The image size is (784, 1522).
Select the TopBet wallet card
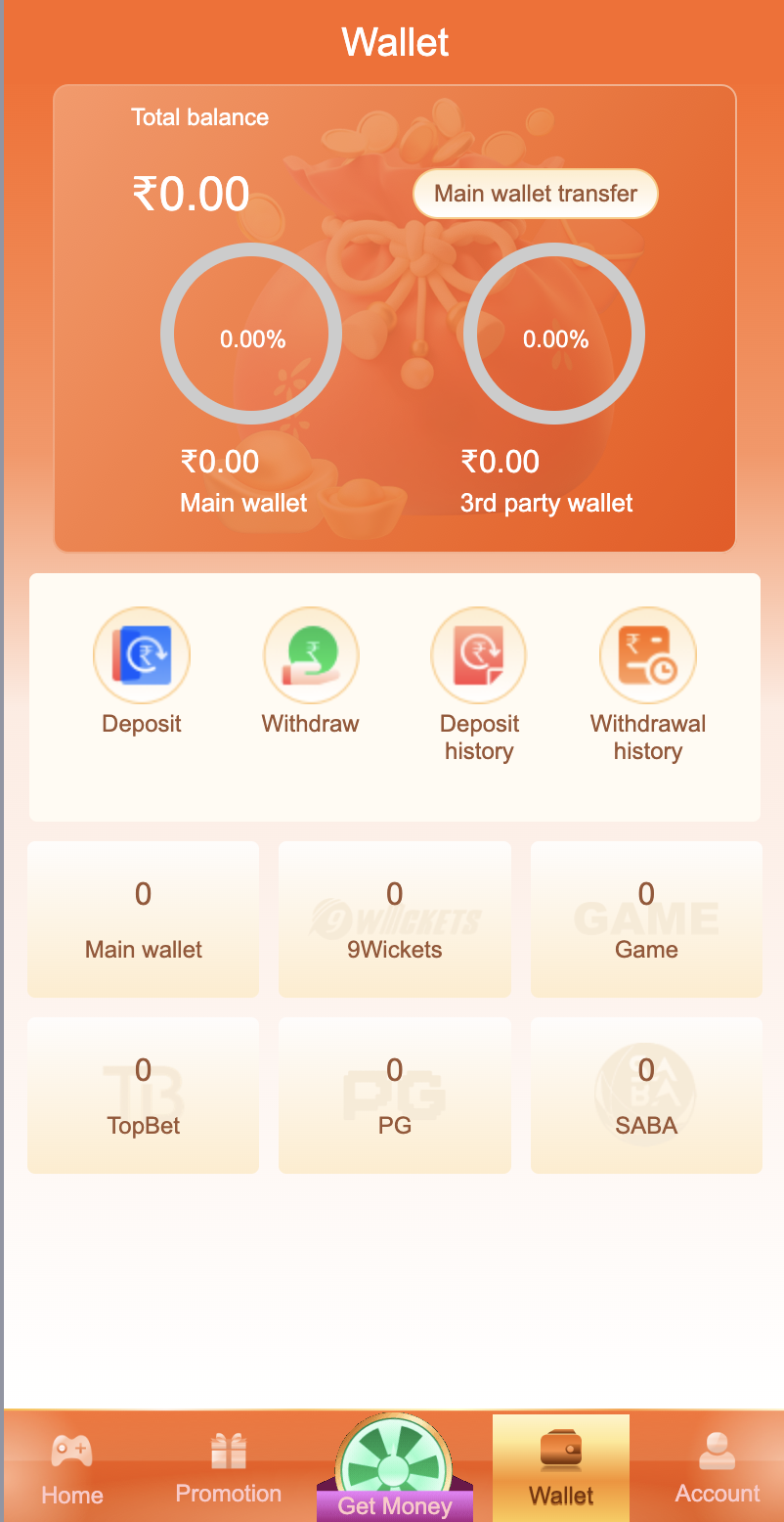click(143, 1095)
